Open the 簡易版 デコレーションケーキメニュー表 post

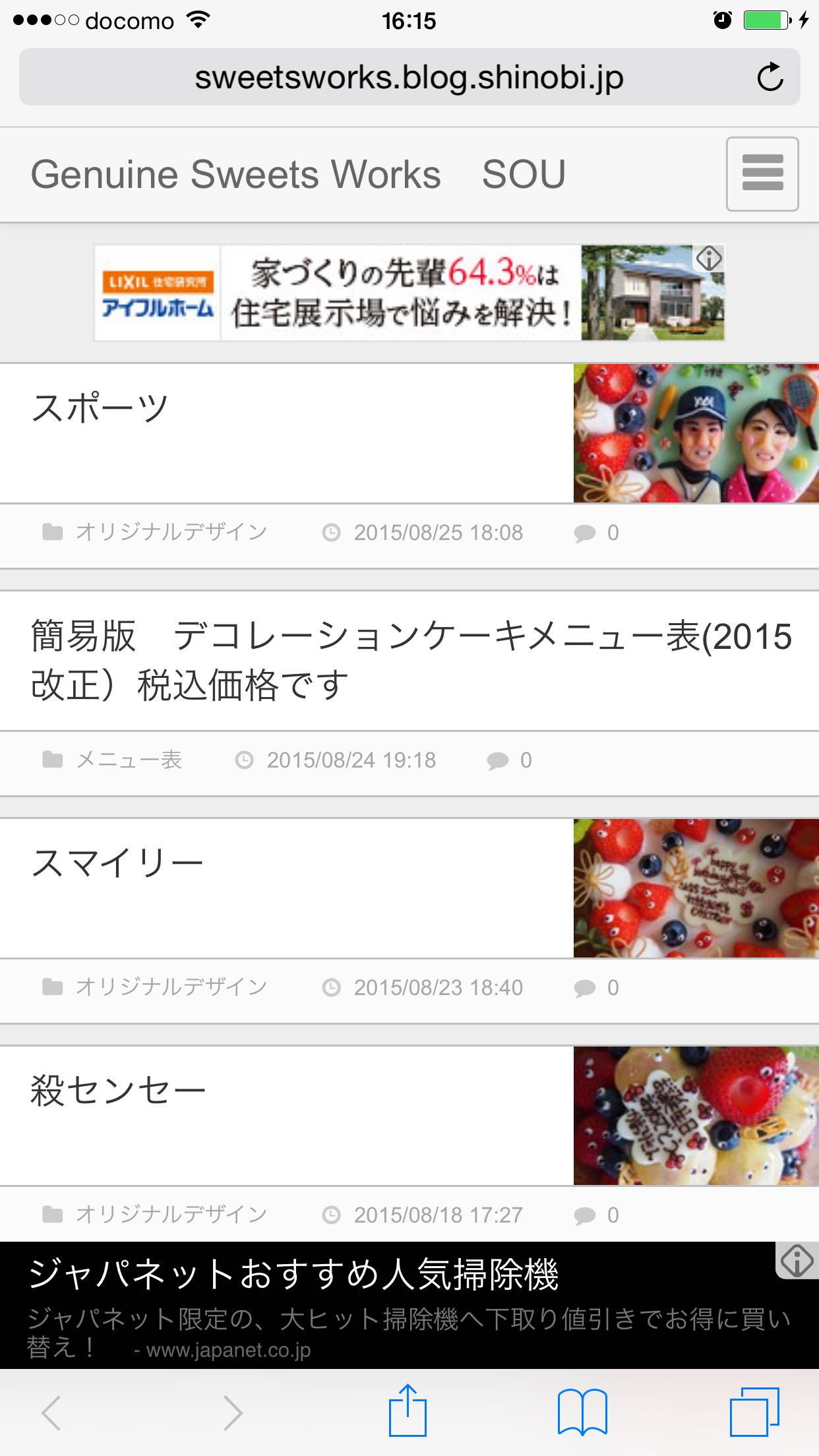pos(409,660)
